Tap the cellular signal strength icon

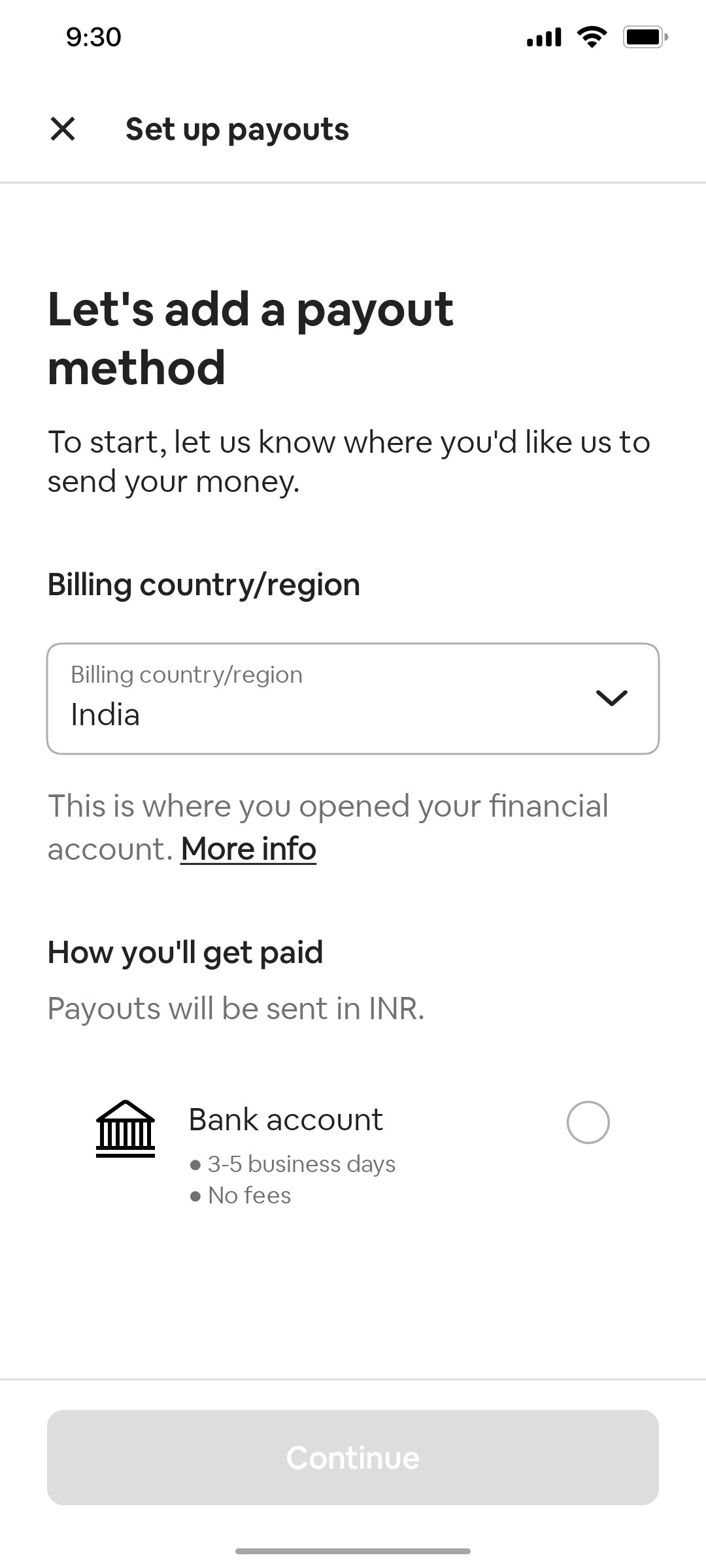pos(543,37)
